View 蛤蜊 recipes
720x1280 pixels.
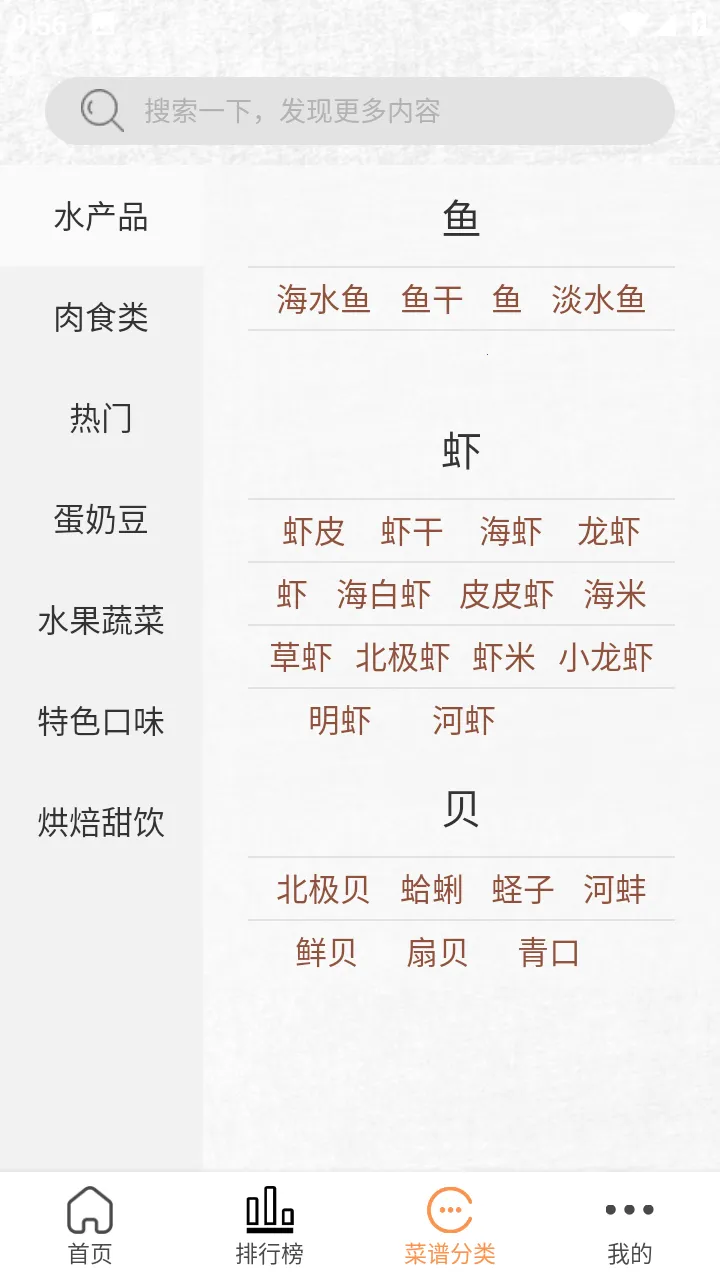click(x=432, y=890)
